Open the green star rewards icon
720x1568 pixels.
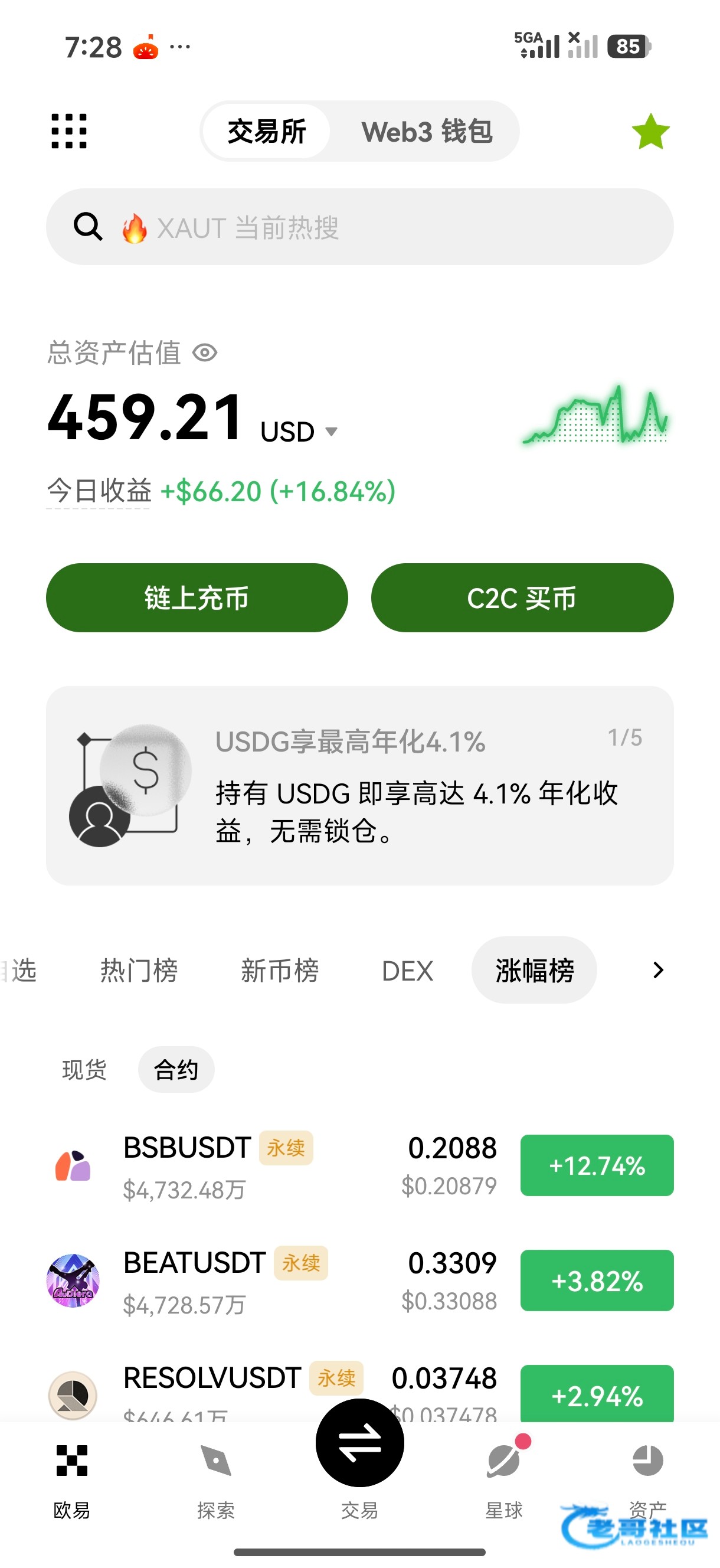(650, 132)
